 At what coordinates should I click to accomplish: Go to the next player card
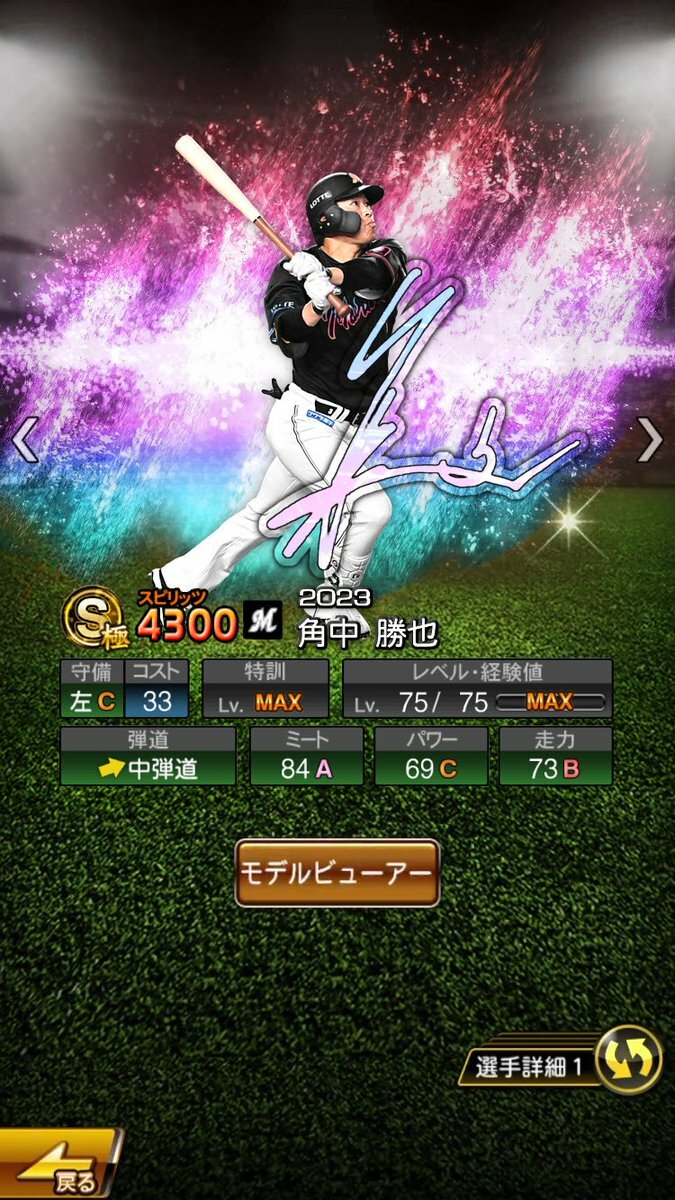coord(649,439)
